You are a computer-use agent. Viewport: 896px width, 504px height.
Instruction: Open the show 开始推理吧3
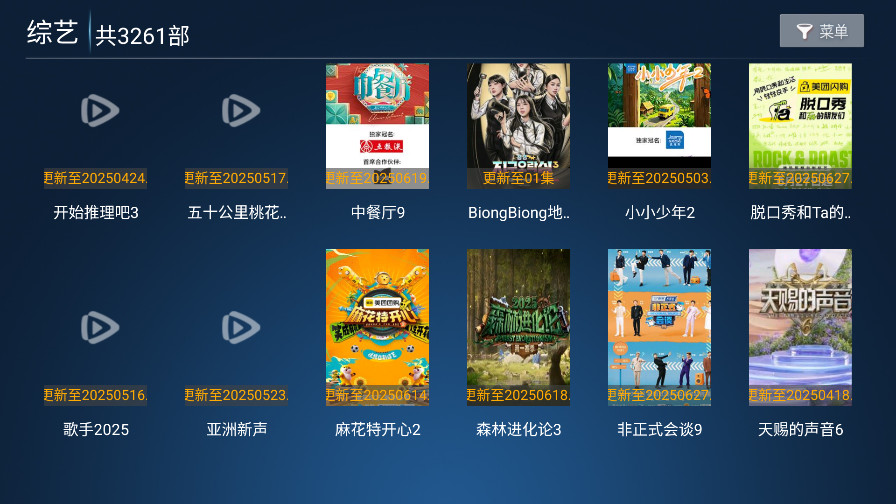(x=96, y=127)
